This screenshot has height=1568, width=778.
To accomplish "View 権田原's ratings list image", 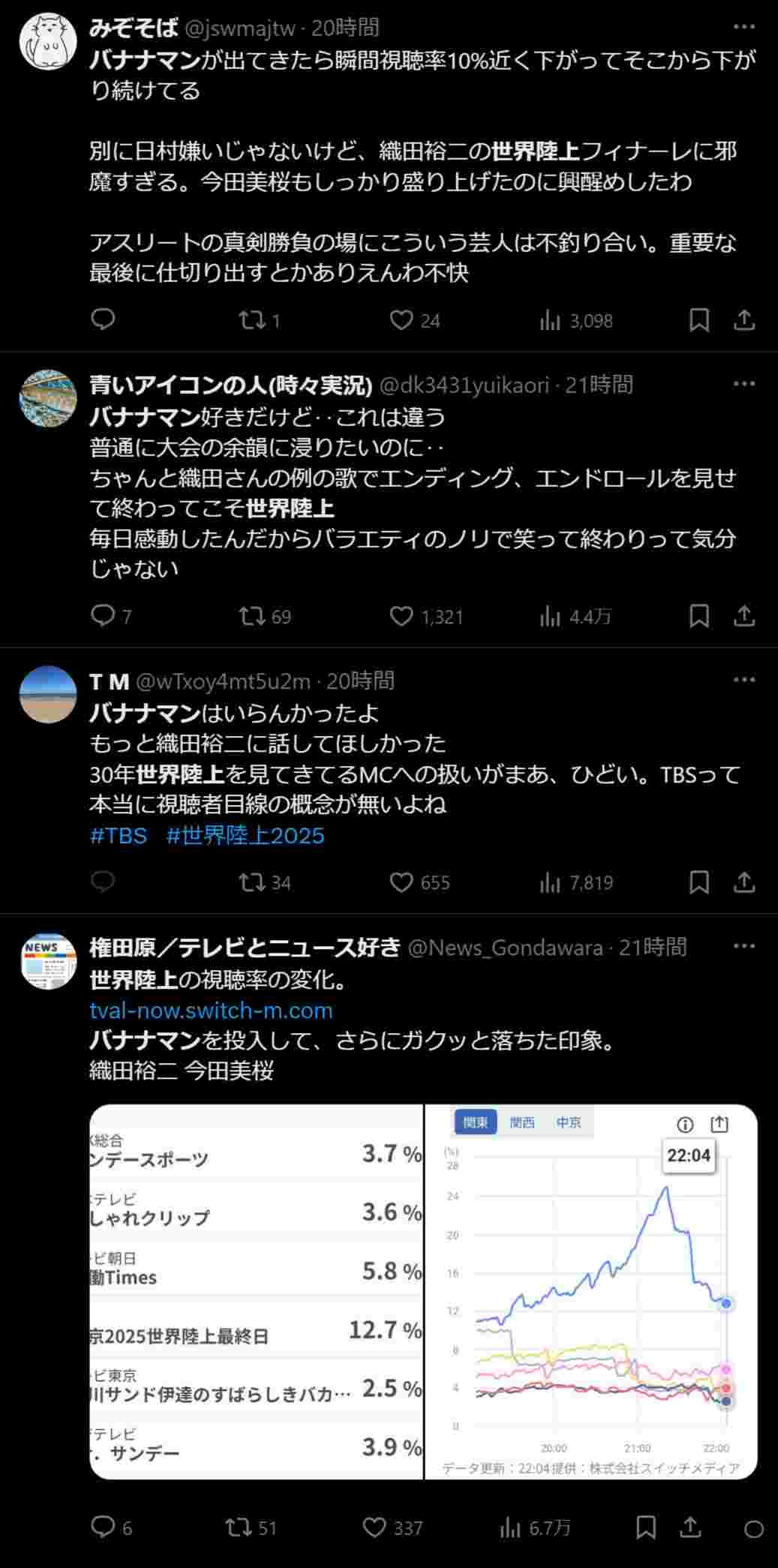I will pos(256,1291).
